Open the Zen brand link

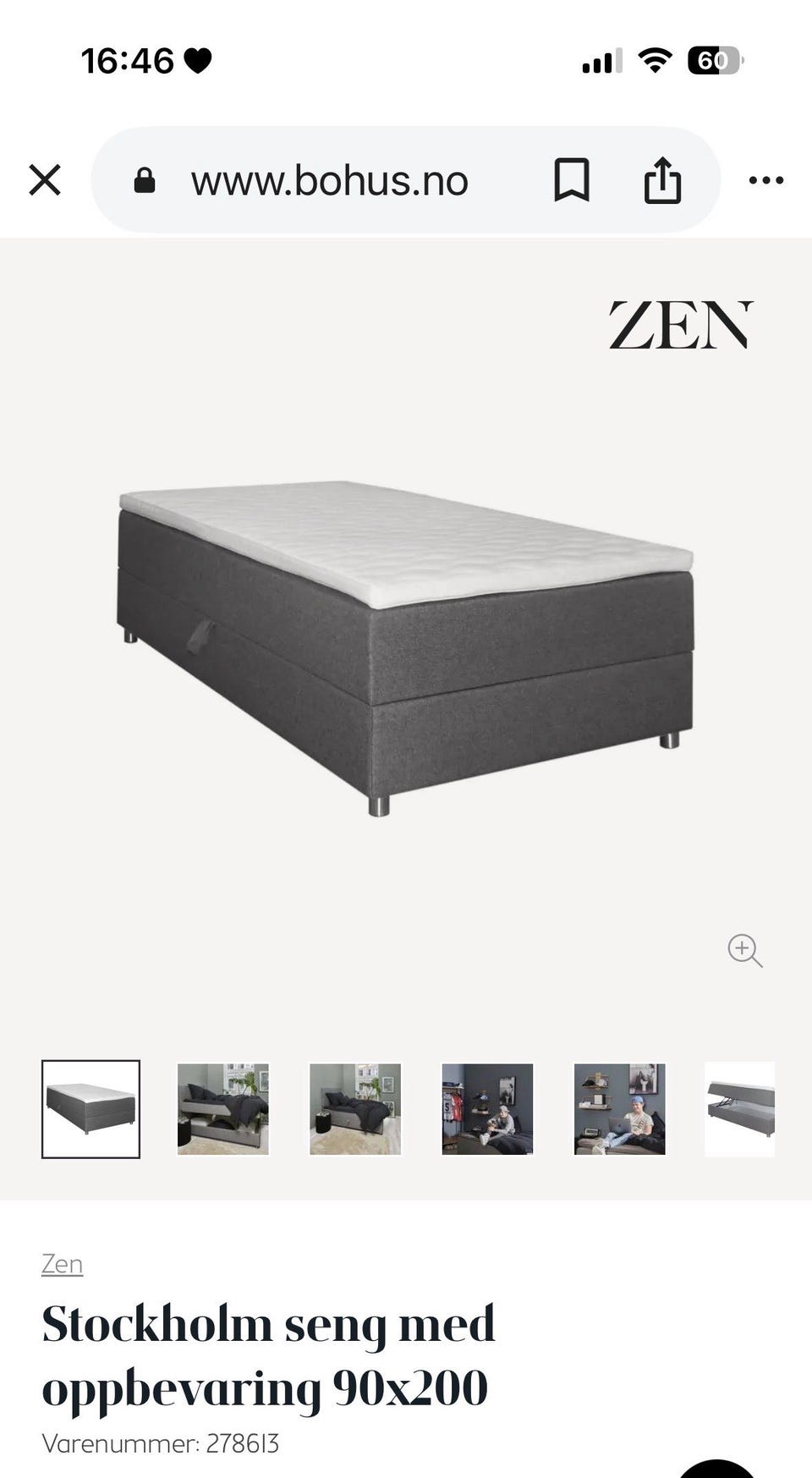point(62,1264)
